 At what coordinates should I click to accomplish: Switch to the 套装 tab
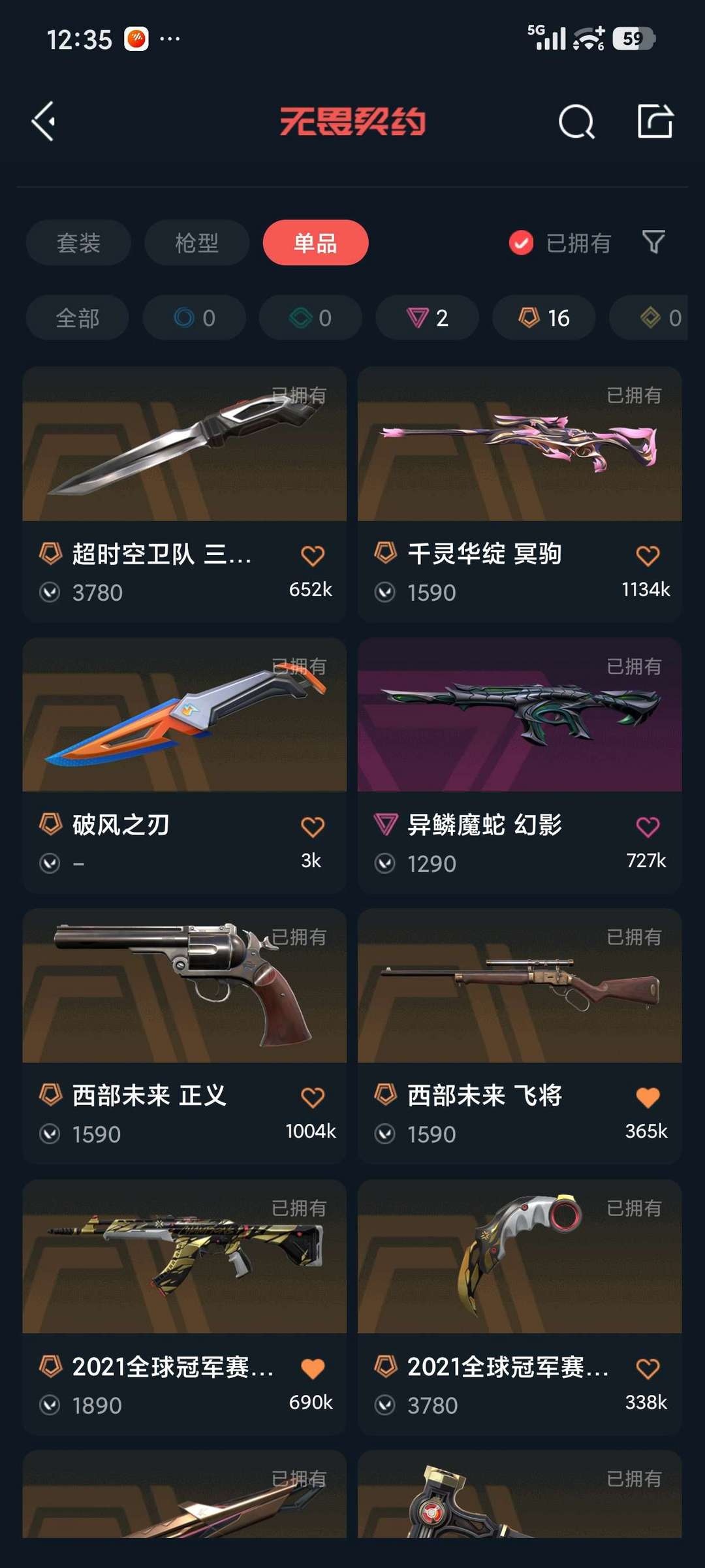click(78, 243)
